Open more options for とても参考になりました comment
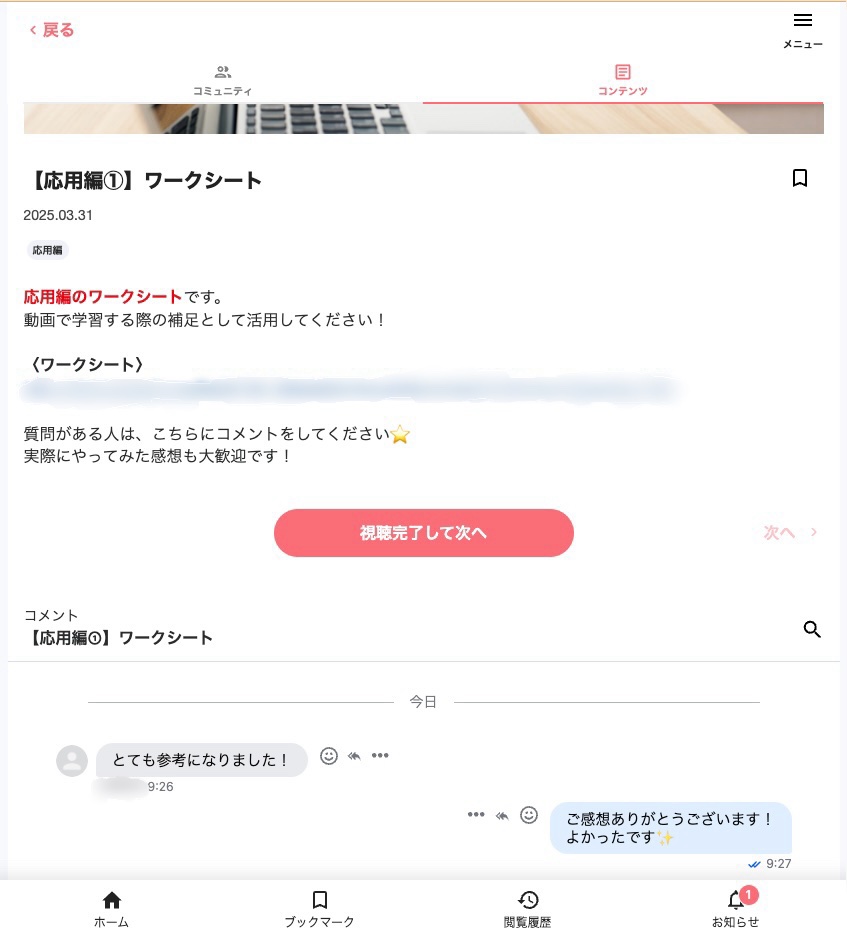Screen dimensions: 847x936 (380, 756)
